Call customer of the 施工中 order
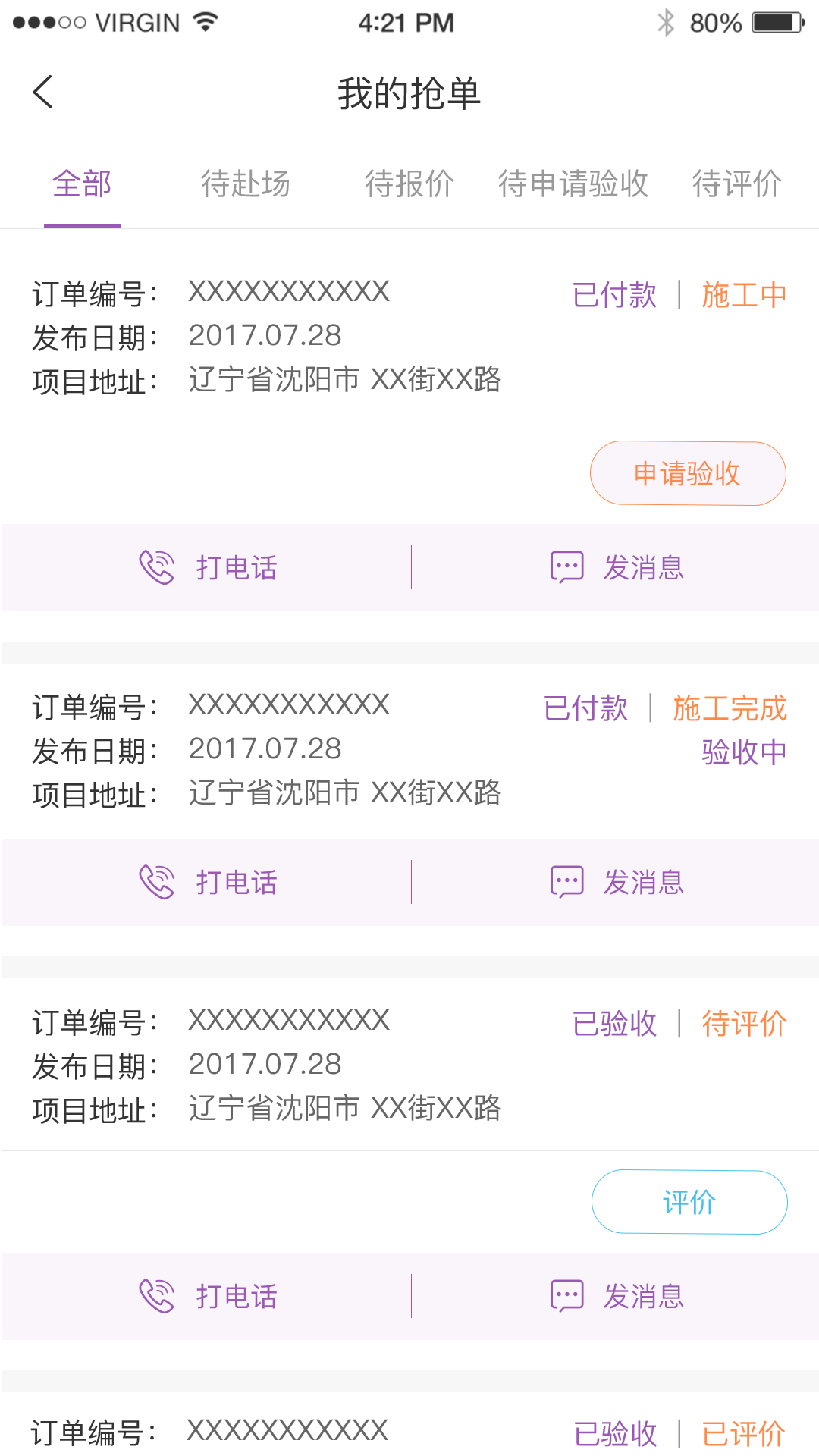Screen dimensions: 819x1456 tap(207, 567)
